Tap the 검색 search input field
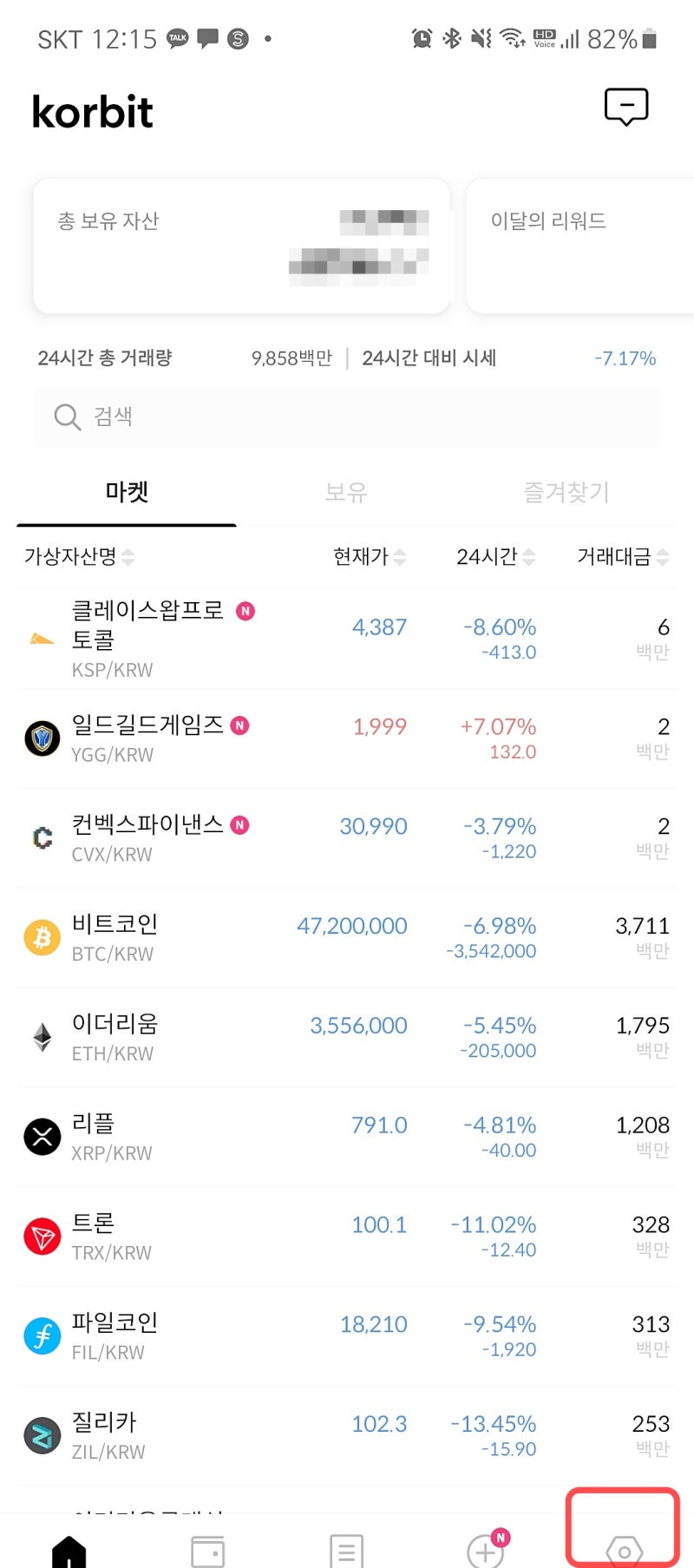 [x=260, y=417]
